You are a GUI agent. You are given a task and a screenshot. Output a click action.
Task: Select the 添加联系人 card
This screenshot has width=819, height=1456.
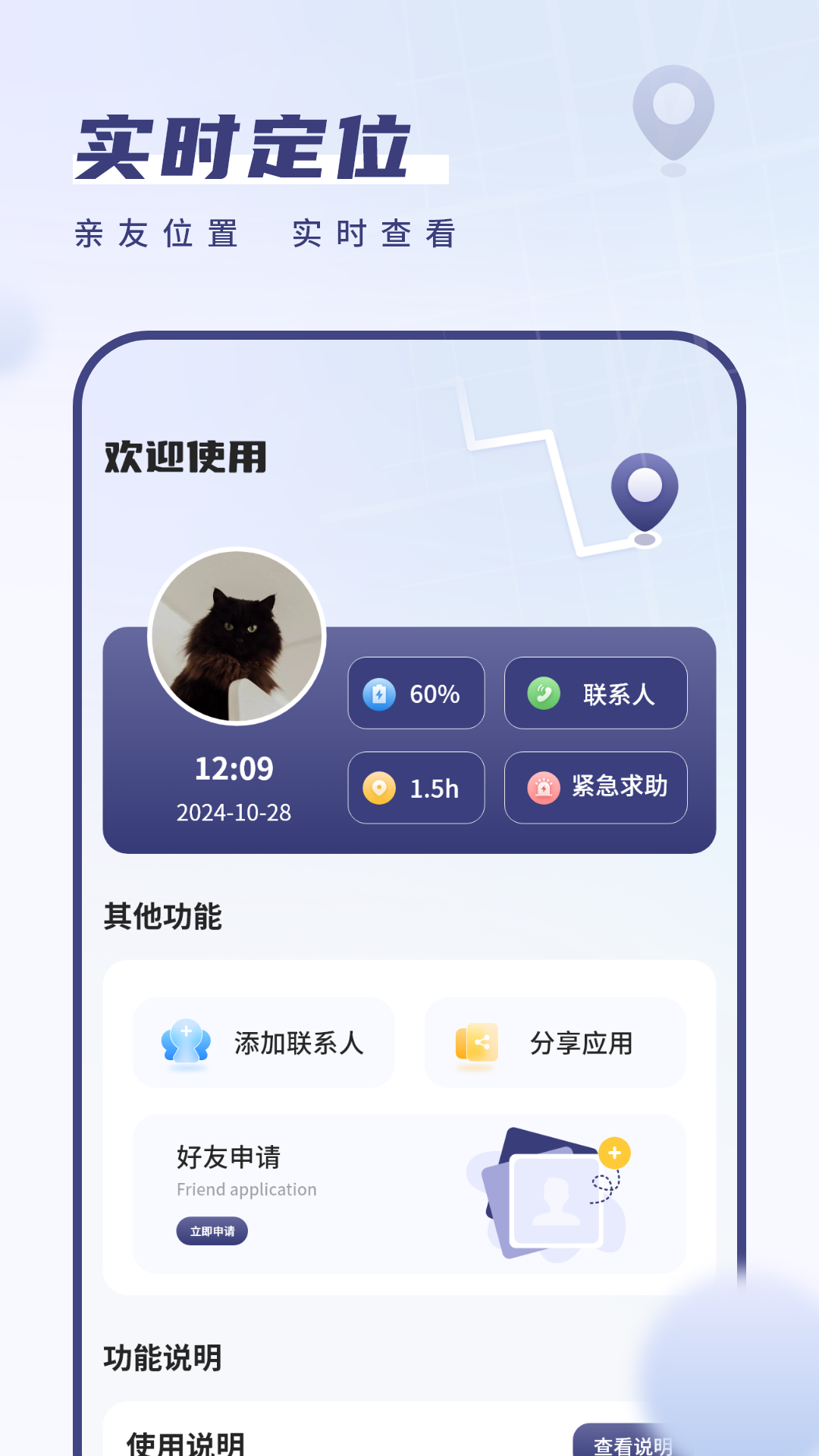[x=264, y=1042]
